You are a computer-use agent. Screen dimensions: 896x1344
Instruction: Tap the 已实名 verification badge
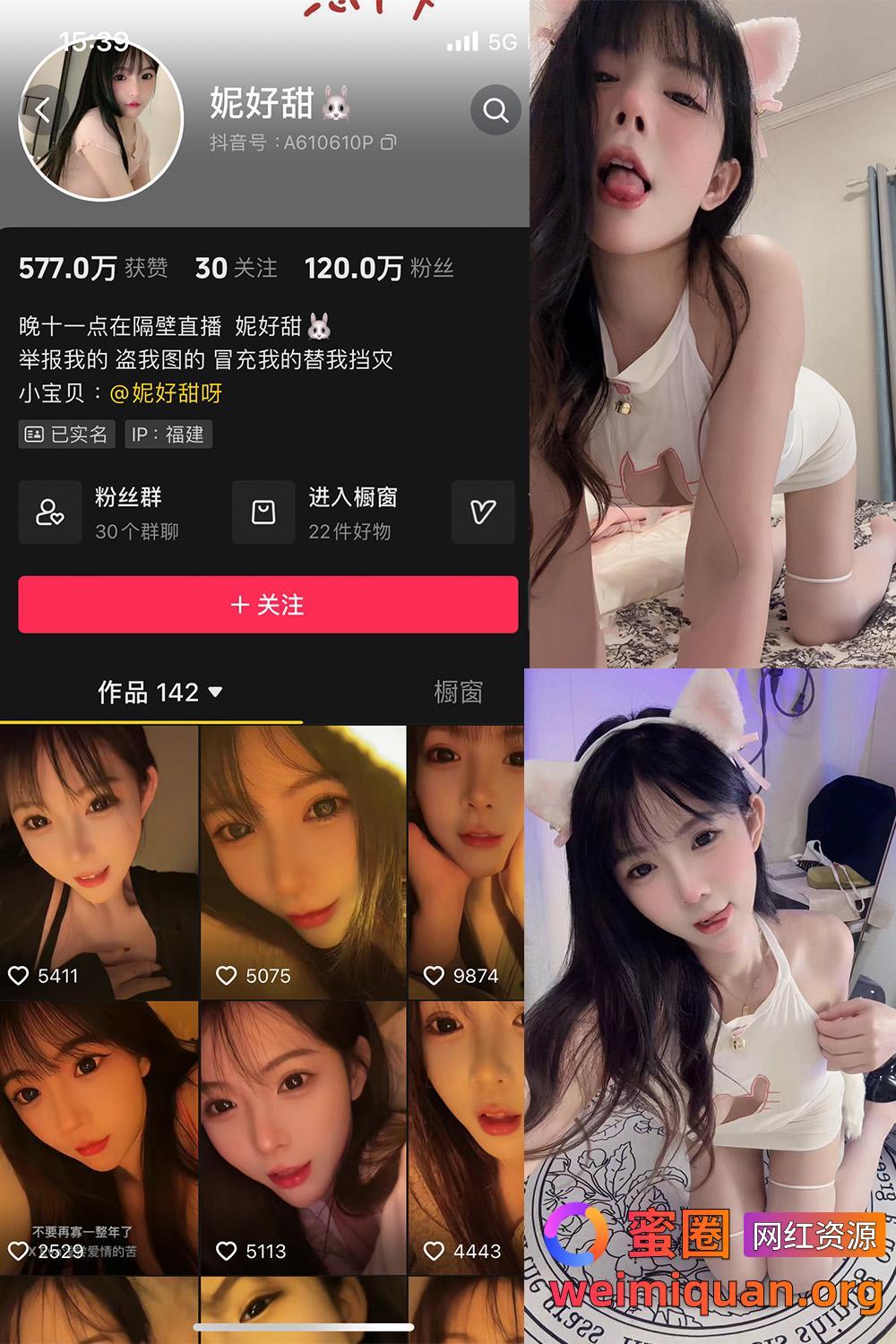click(67, 435)
